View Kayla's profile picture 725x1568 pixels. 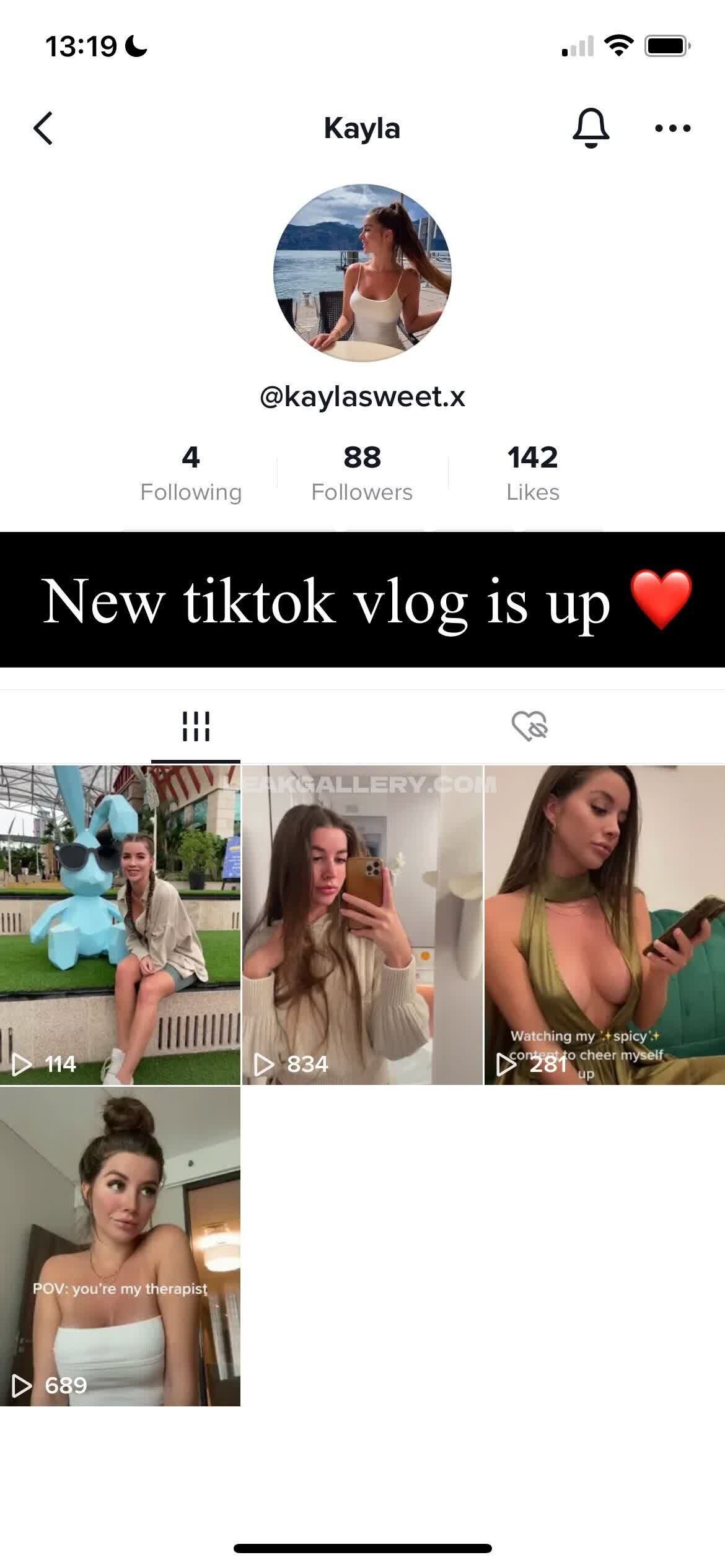[x=362, y=272]
